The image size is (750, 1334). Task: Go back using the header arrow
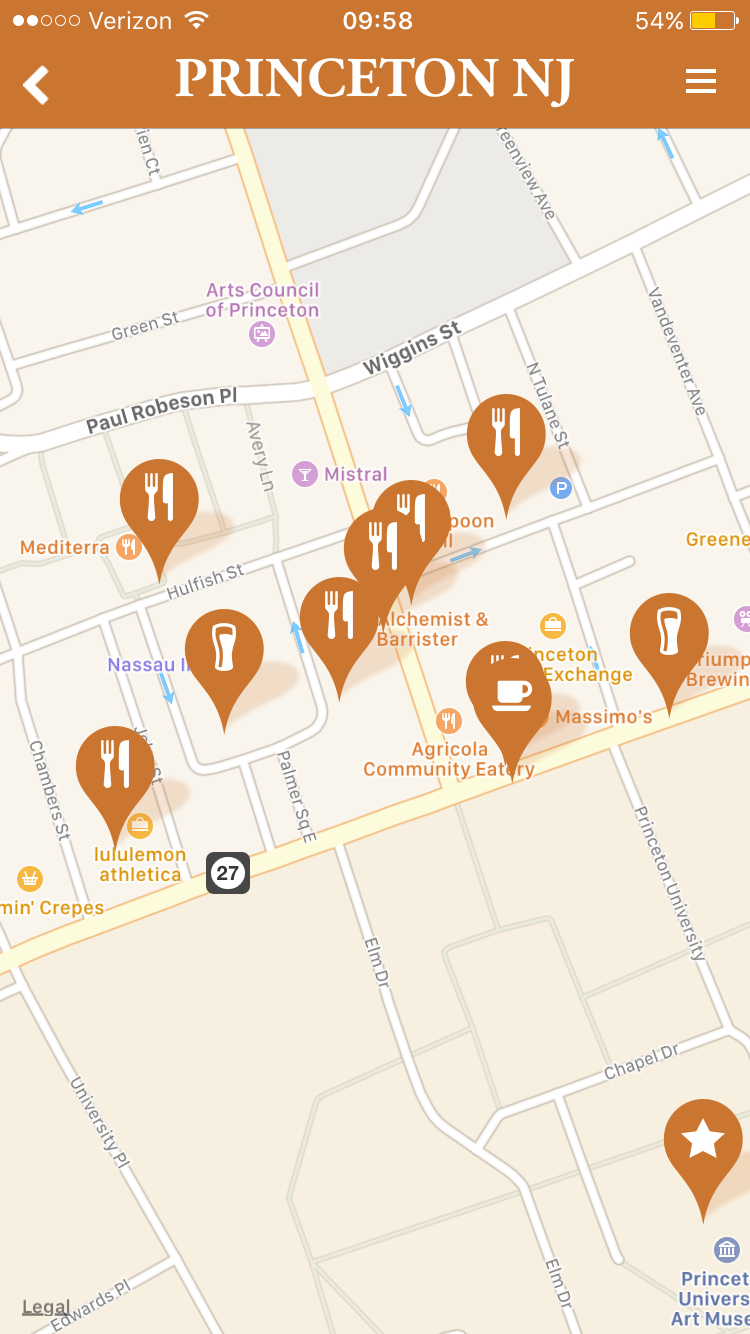[36, 85]
